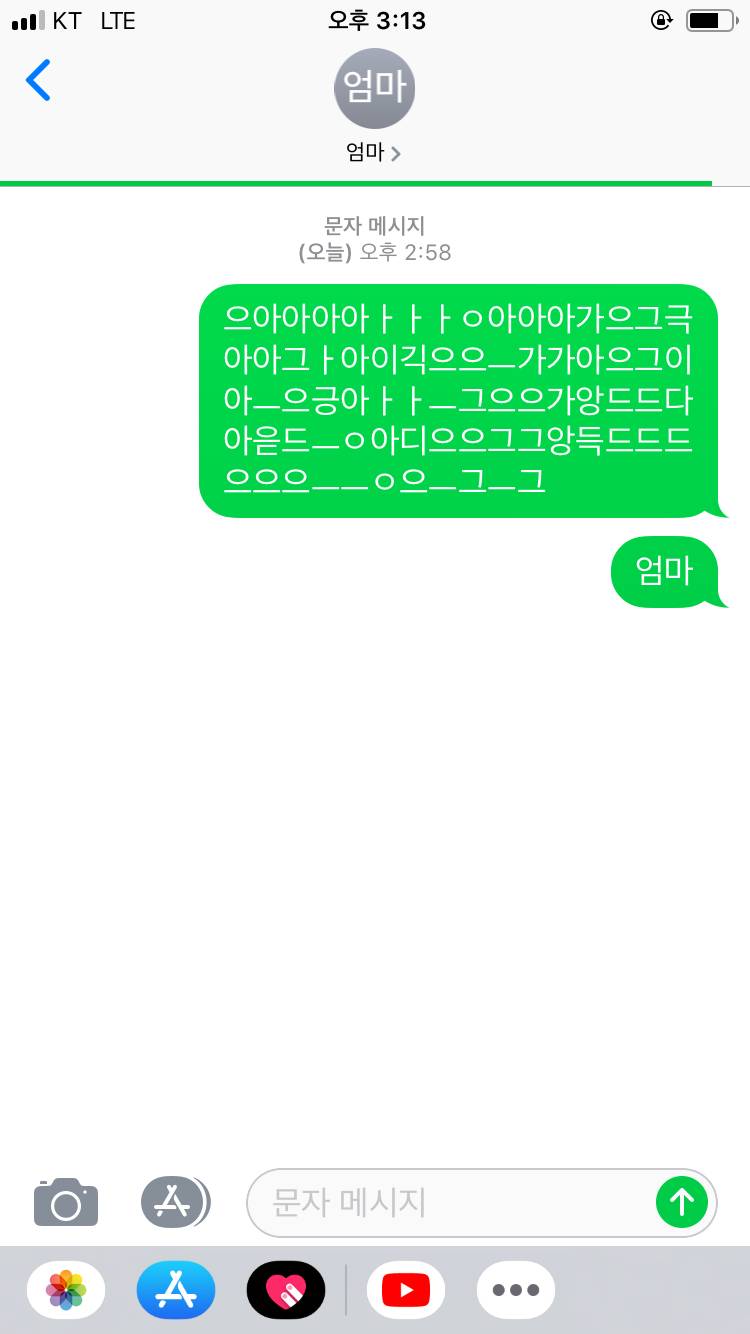This screenshot has height=1334, width=750.
Task: Expand the conversation info with the arrow
Action: [397, 153]
